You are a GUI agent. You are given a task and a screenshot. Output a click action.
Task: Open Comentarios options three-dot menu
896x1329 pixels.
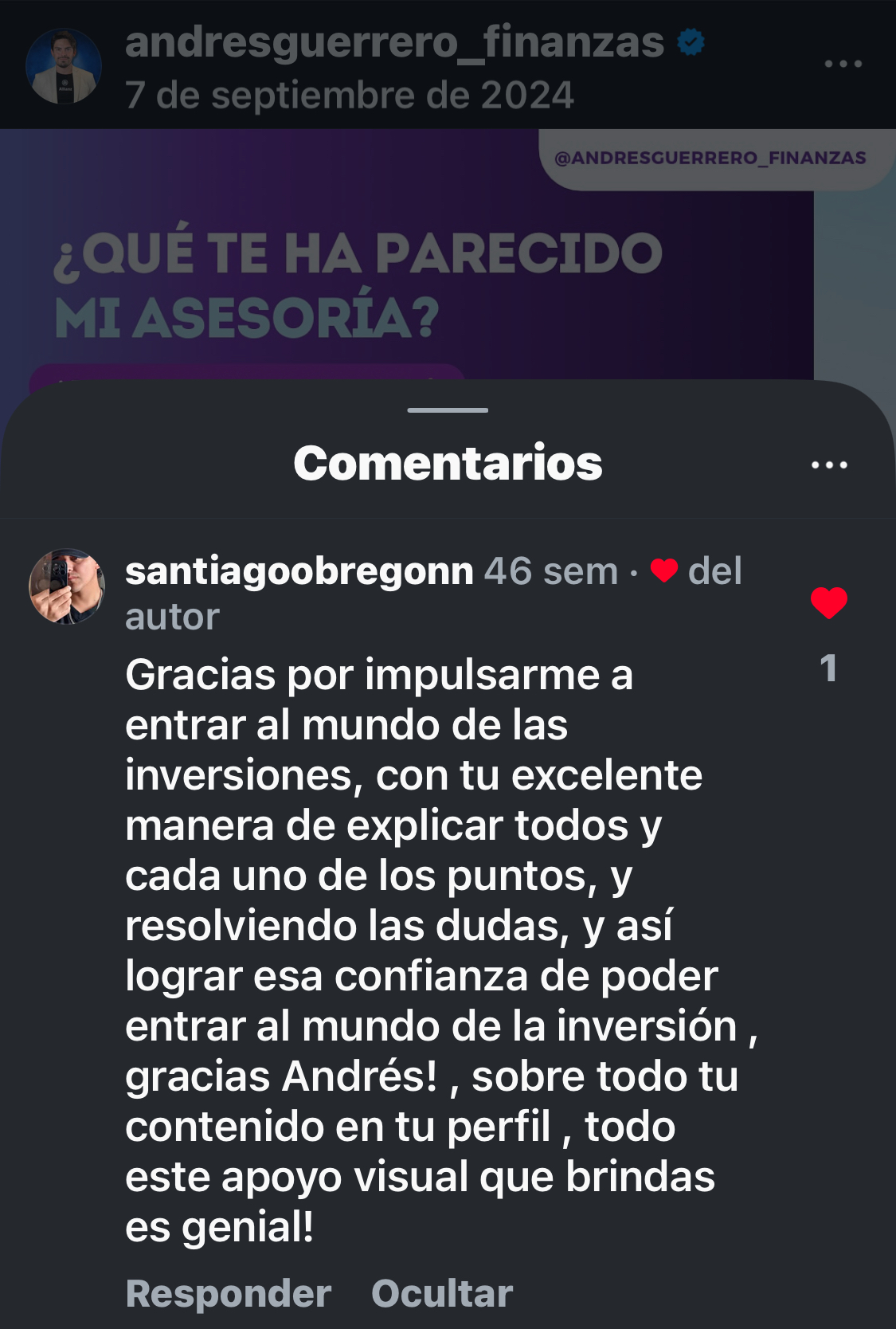829,465
